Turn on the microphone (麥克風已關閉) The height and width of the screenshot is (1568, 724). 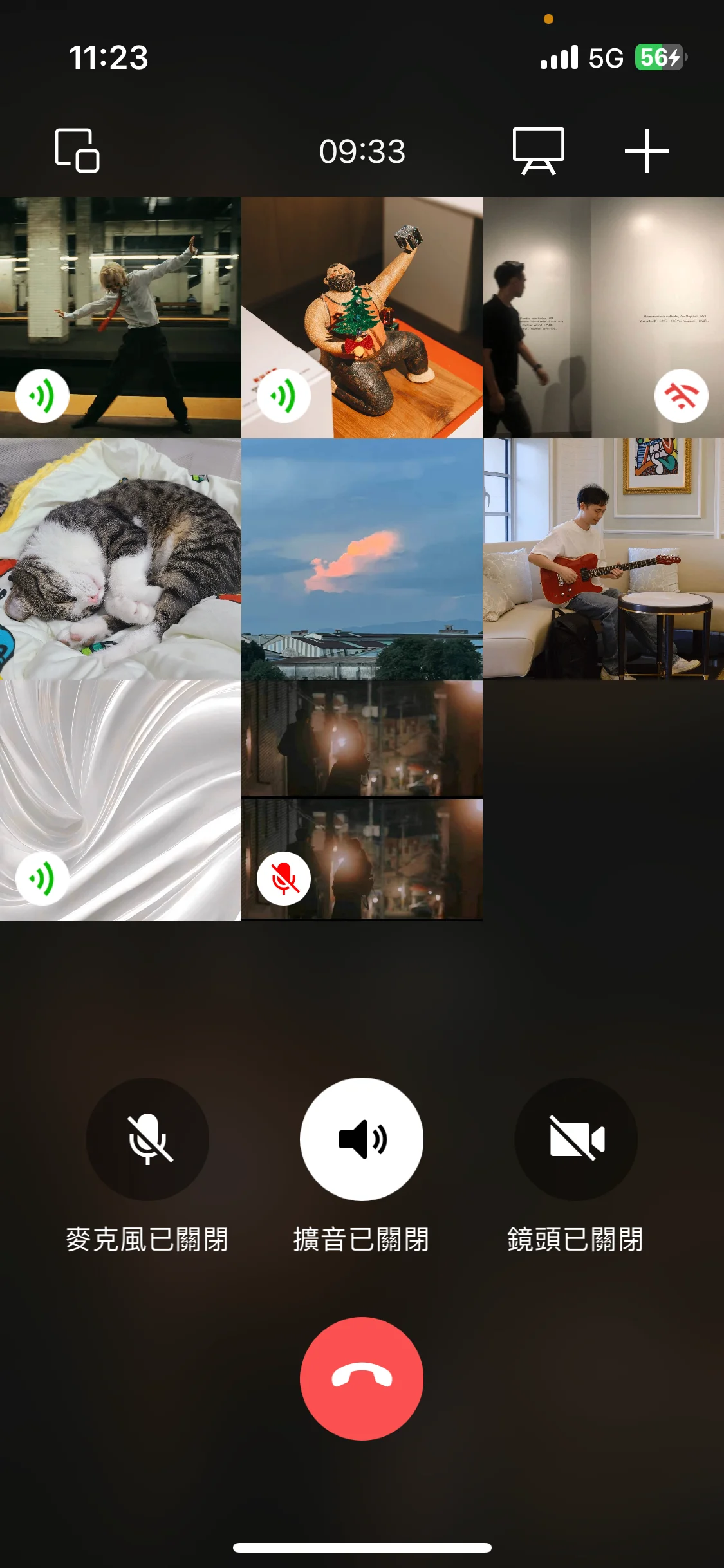click(x=147, y=1139)
